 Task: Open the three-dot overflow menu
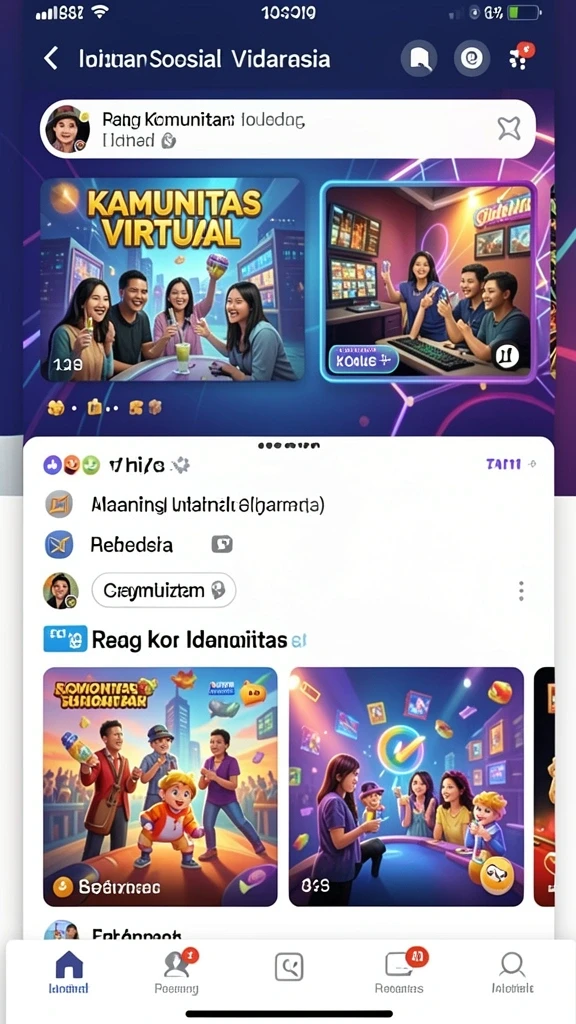click(x=521, y=591)
